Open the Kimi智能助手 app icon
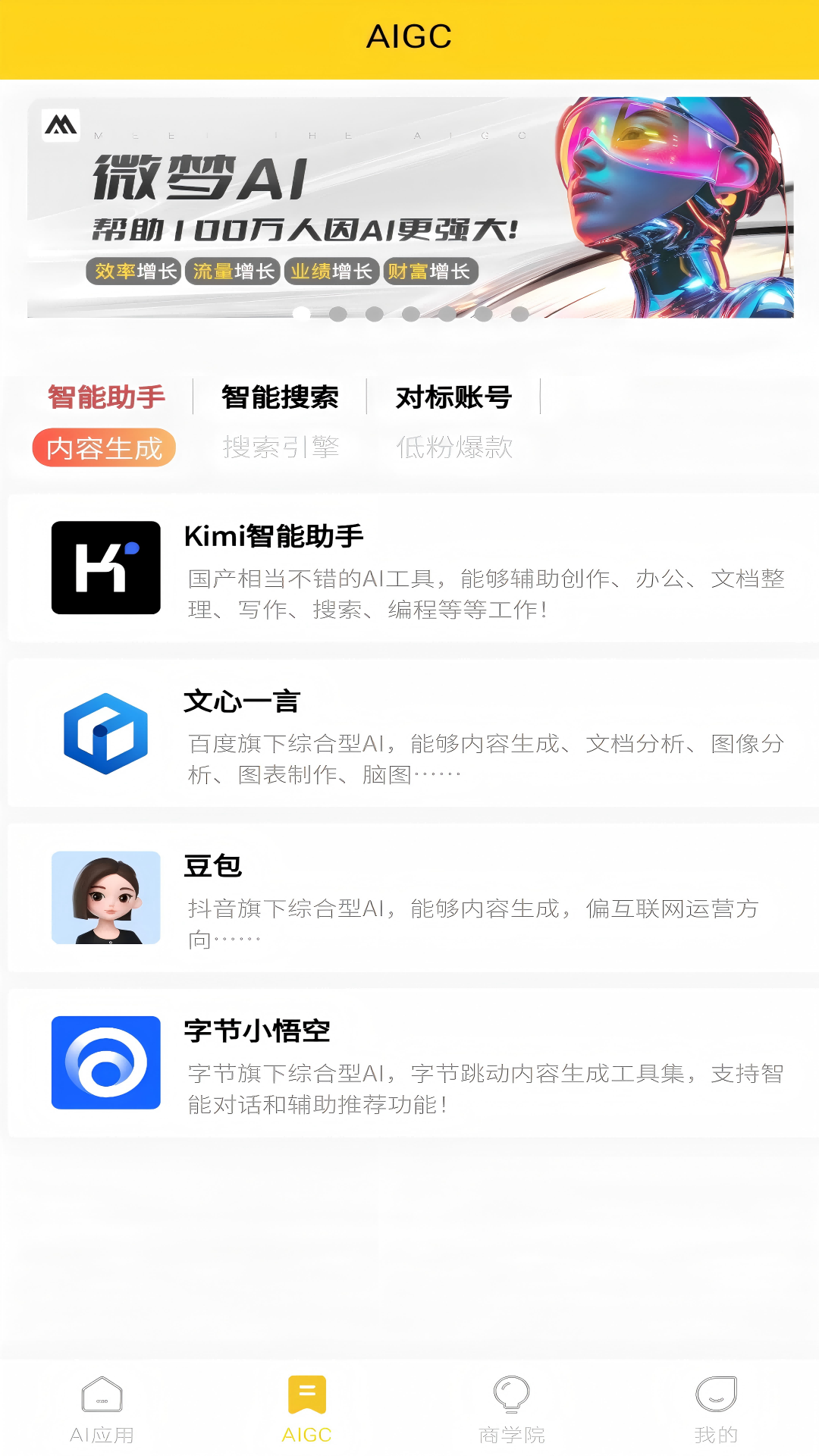Image resolution: width=819 pixels, height=1456 pixels. click(x=105, y=567)
